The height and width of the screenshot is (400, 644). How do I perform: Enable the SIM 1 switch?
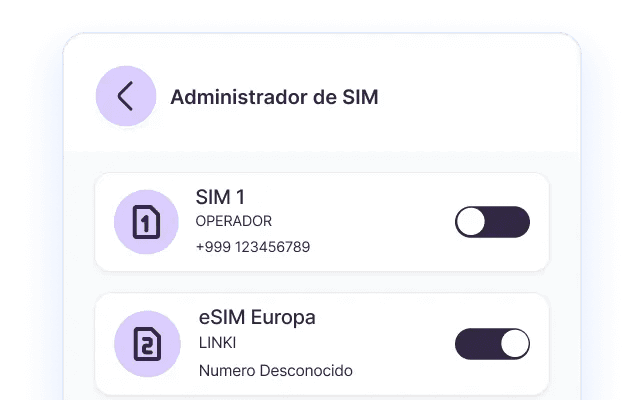click(492, 222)
